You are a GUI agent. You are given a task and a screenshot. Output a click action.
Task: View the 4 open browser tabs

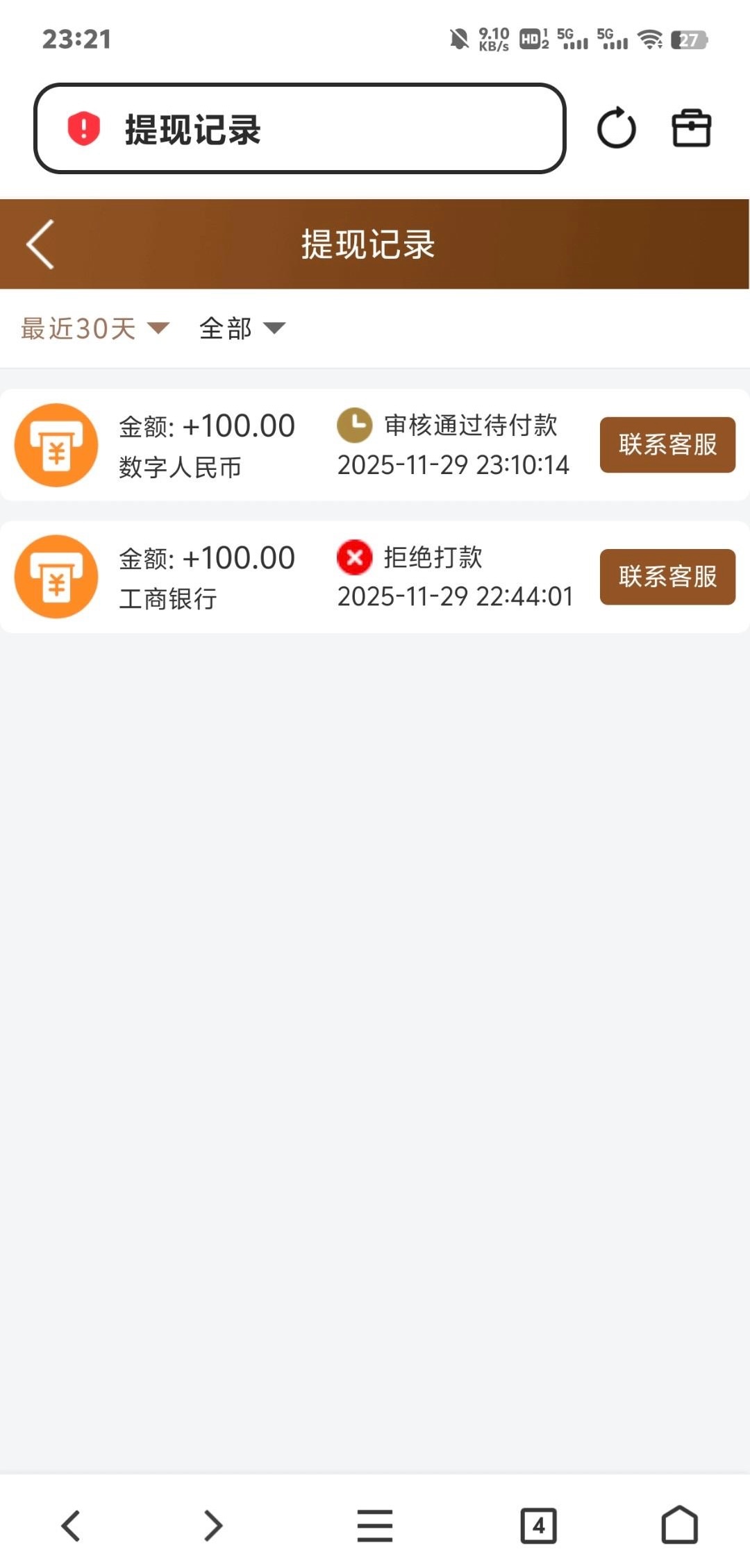pyautogui.click(x=538, y=1526)
